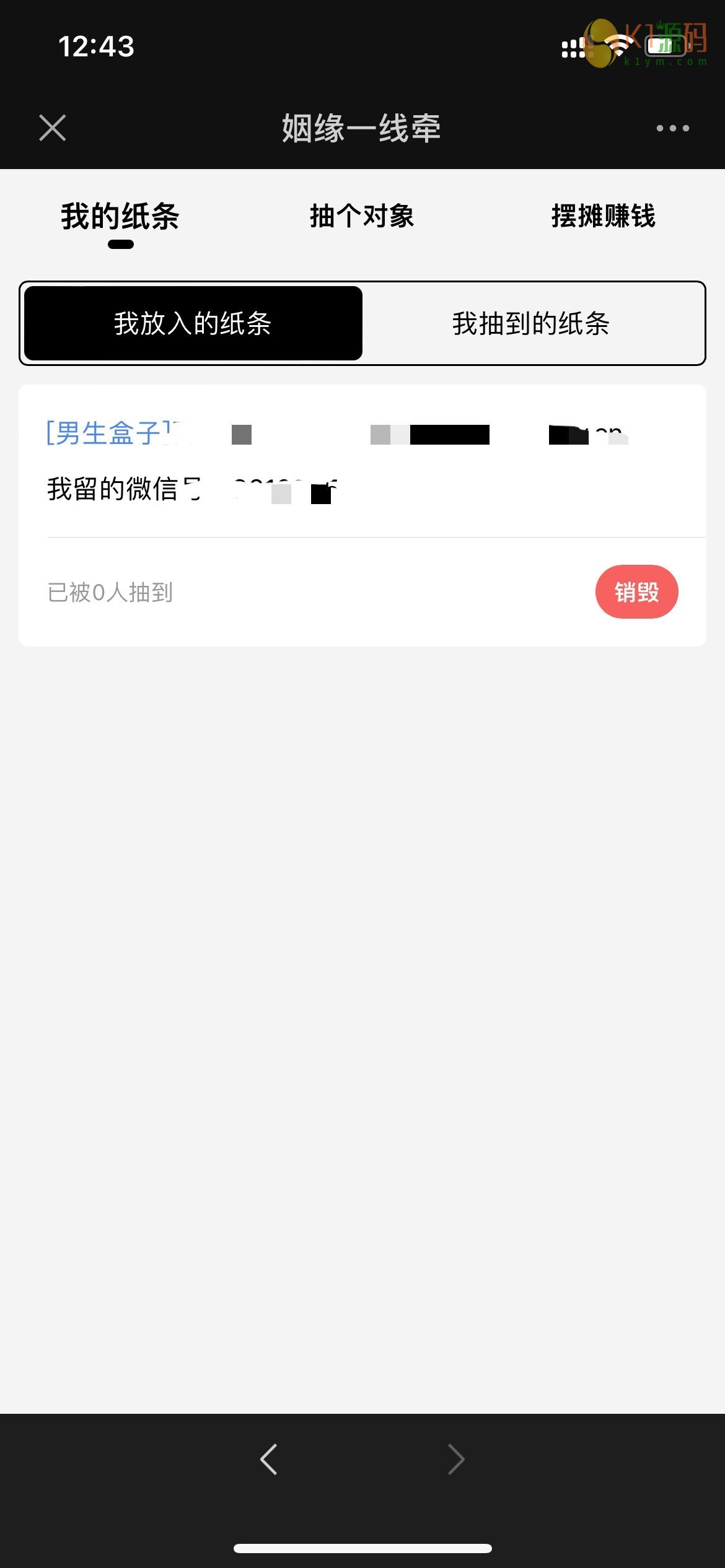Tap the 已被0人抽到 status text
Image resolution: width=725 pixels, height=1568 pixels.
coord(110,591)
